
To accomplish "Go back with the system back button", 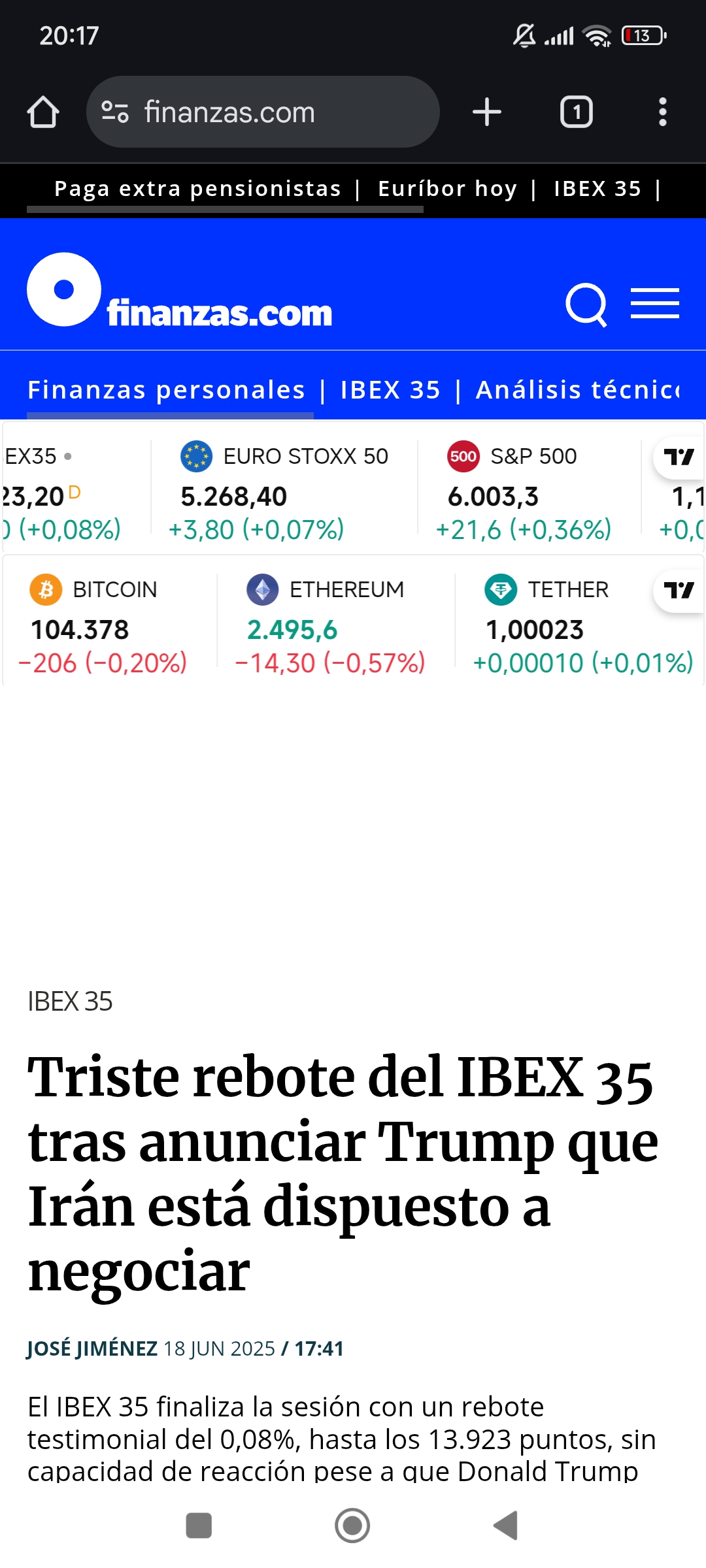I will click(505, 1526).
